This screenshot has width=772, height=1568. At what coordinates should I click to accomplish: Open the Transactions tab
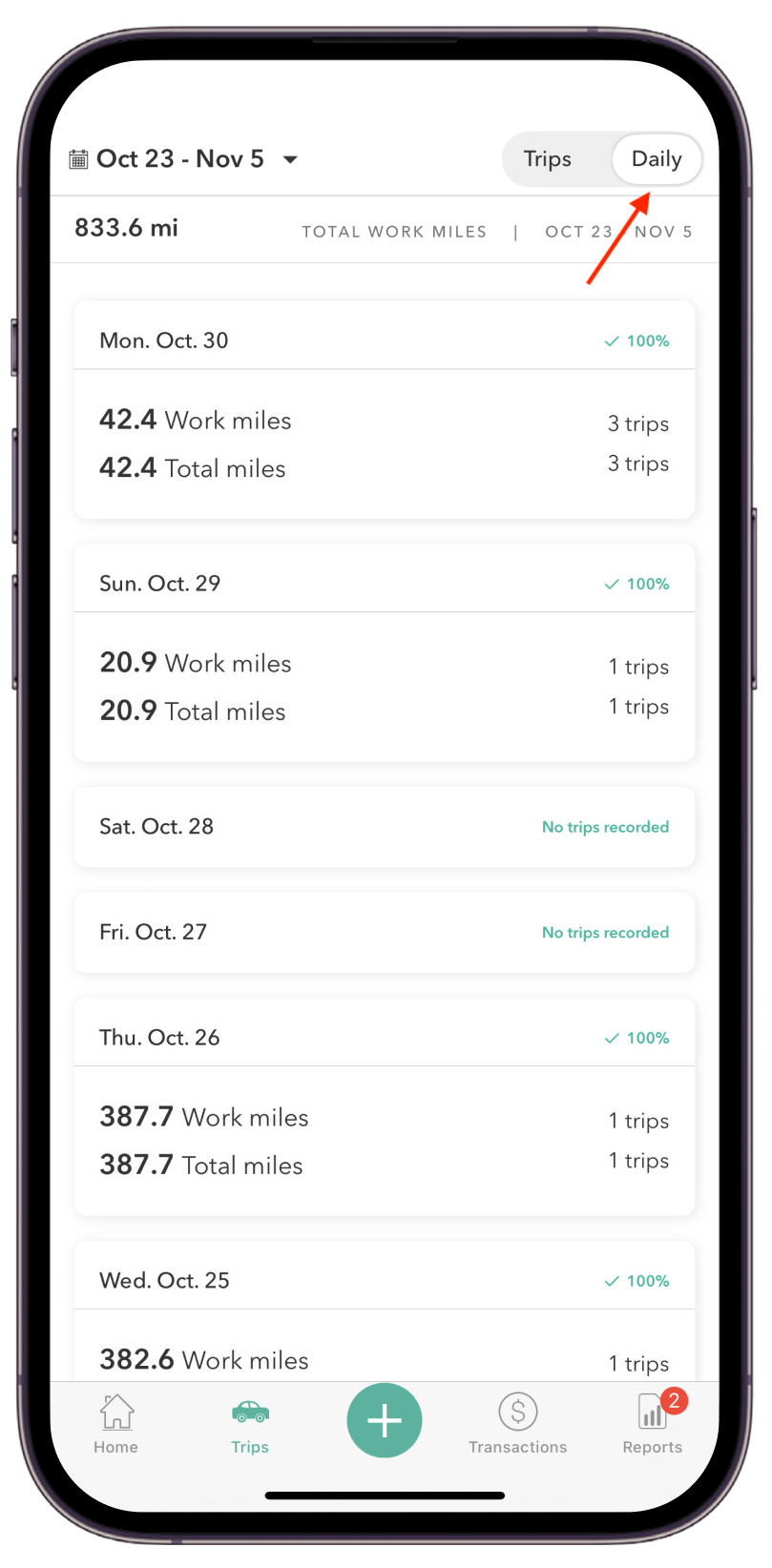(518, 1424)
